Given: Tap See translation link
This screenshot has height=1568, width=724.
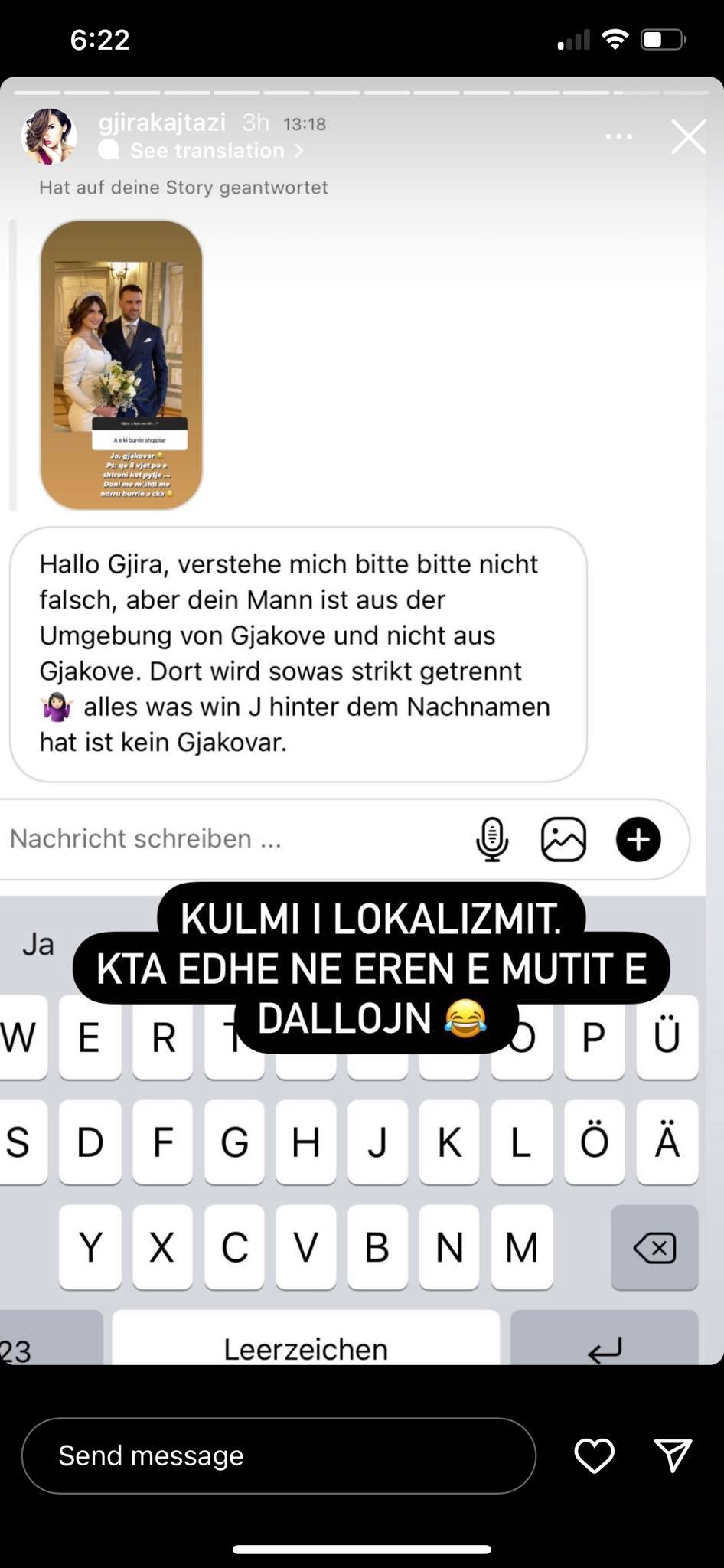Looking at the screenshot, I should 207,151.
